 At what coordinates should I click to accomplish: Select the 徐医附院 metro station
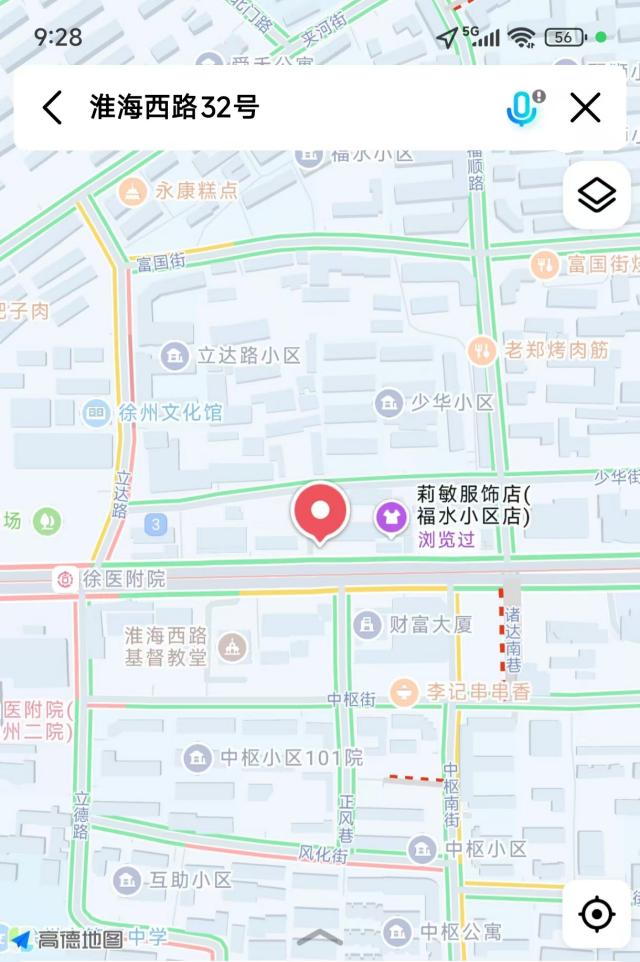pos(66,578)
